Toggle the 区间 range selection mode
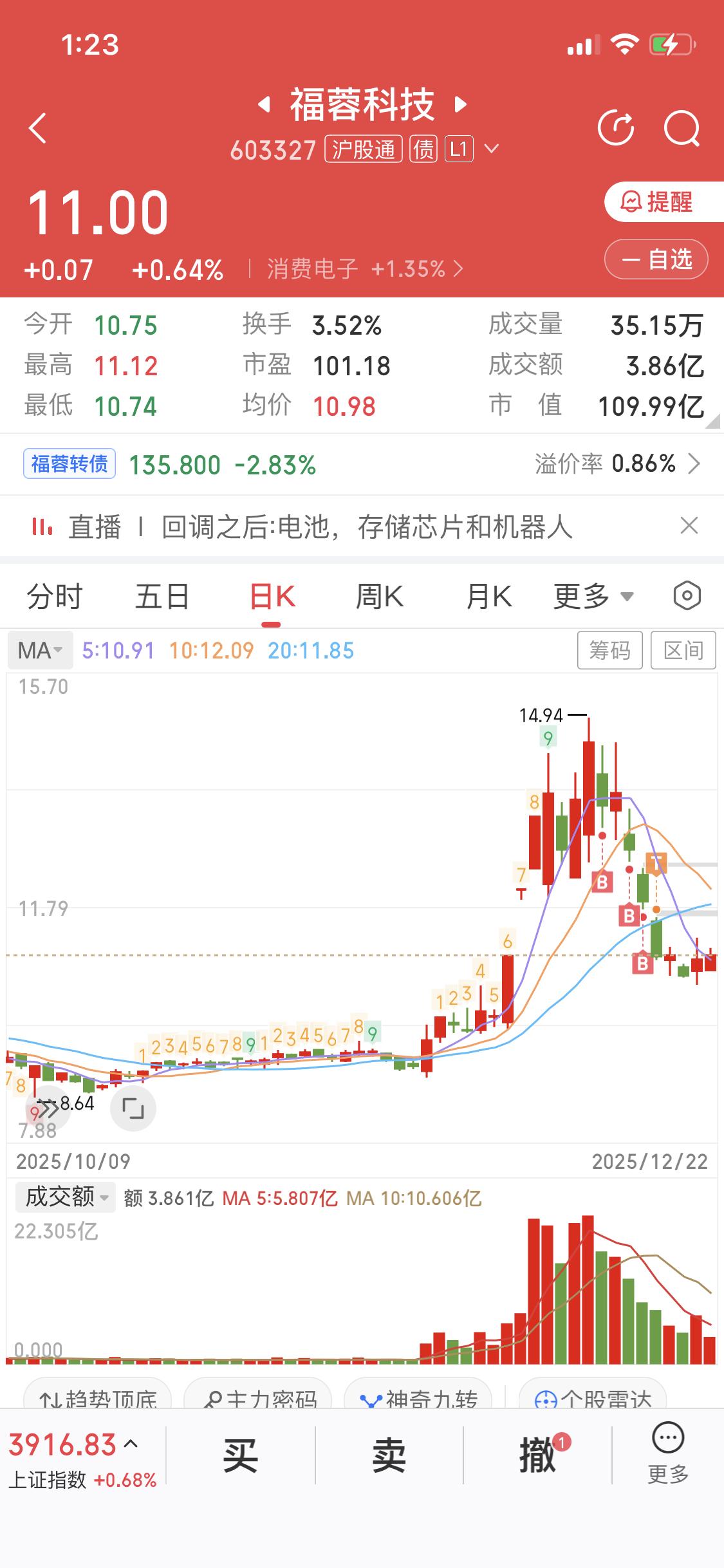This screenshot has width=724, height=1568. pyautogui.click(x=683, y=650)
